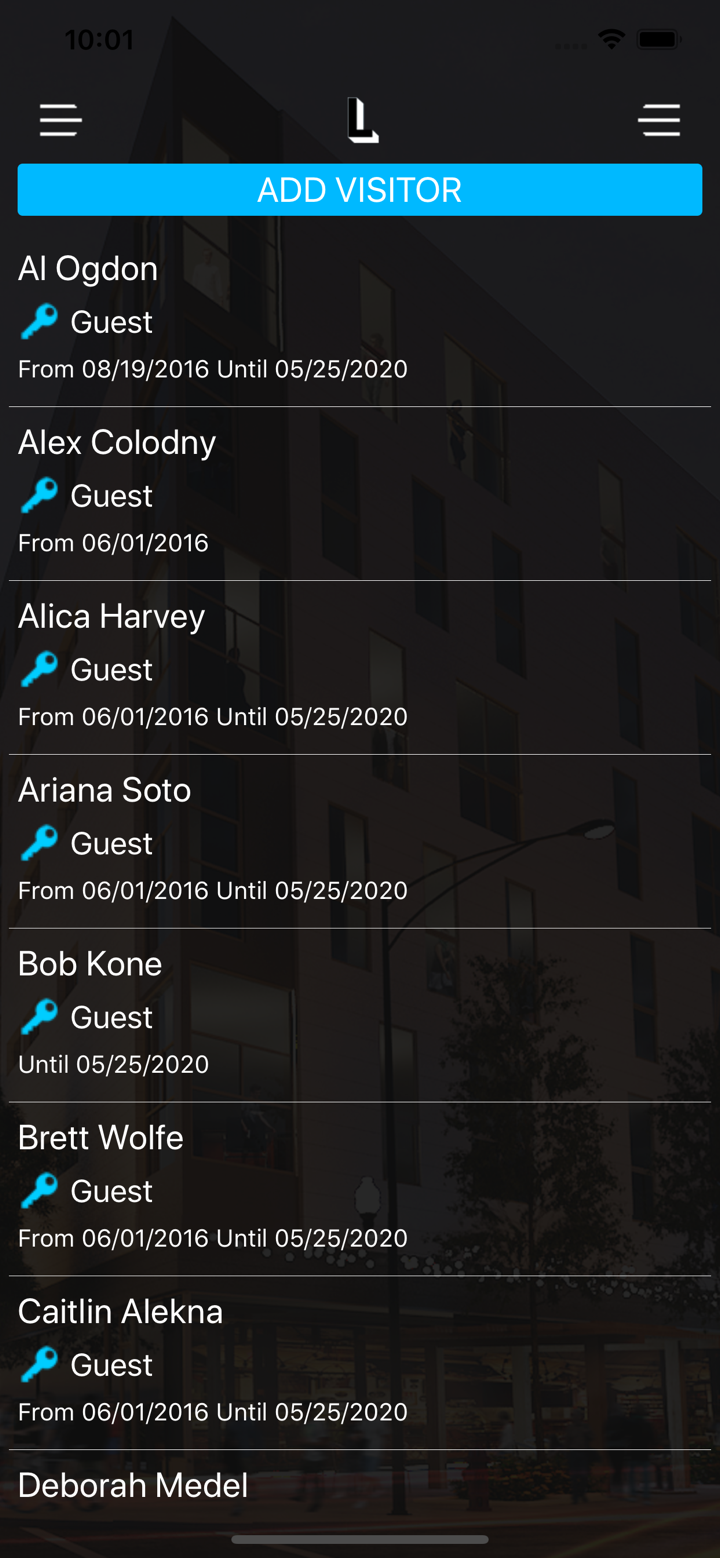Click the key icon beside Bob Kone
Viewport: 720px width, 1558px height.
38,1016
